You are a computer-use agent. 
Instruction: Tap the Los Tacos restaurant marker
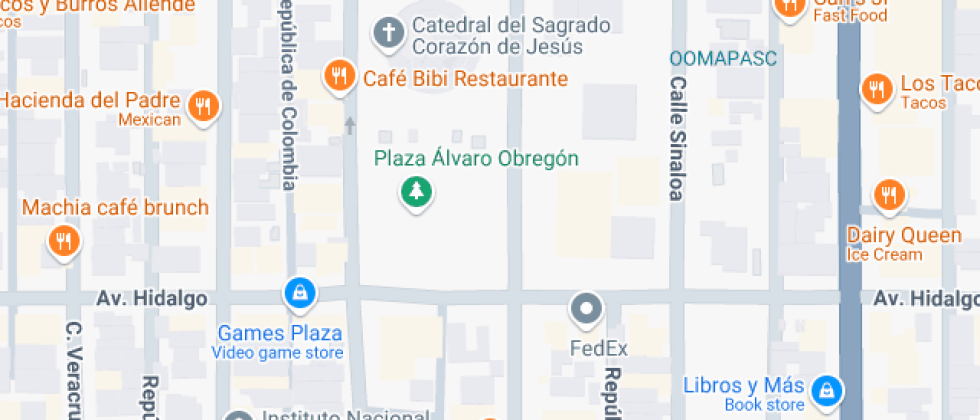coord(877,88)
